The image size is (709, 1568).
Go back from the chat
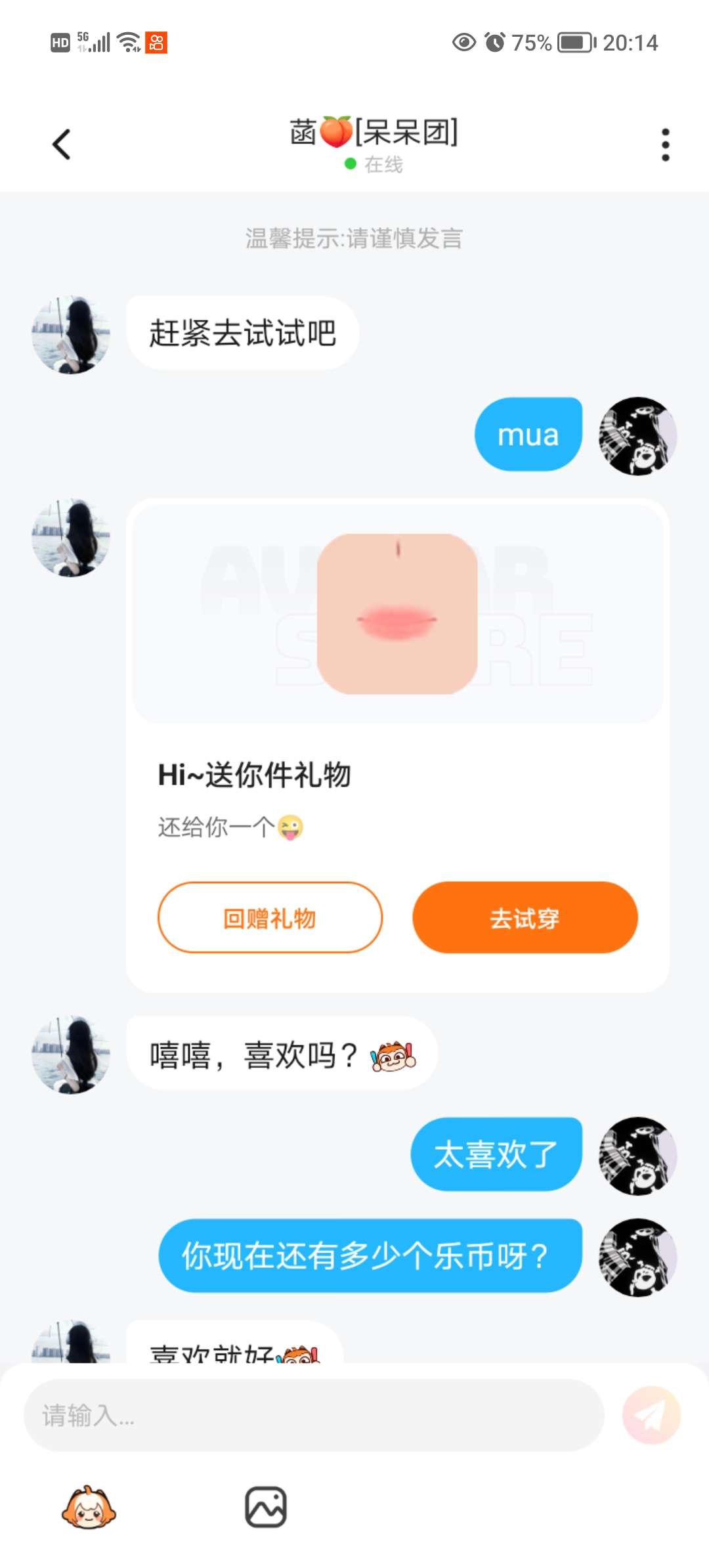coord(62,144)
